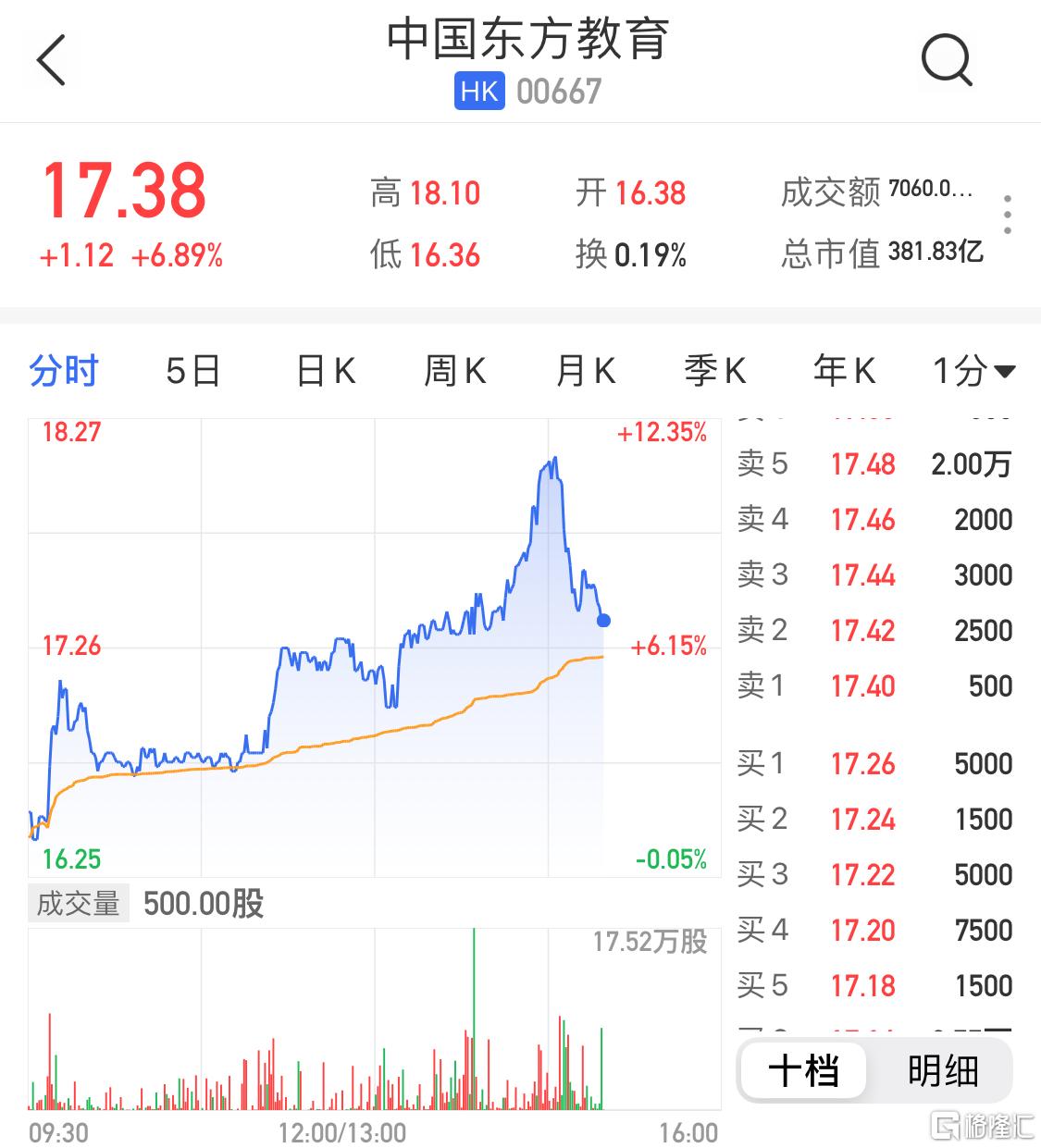Switch to the 分时 chart tab

[x=63, y=372]
